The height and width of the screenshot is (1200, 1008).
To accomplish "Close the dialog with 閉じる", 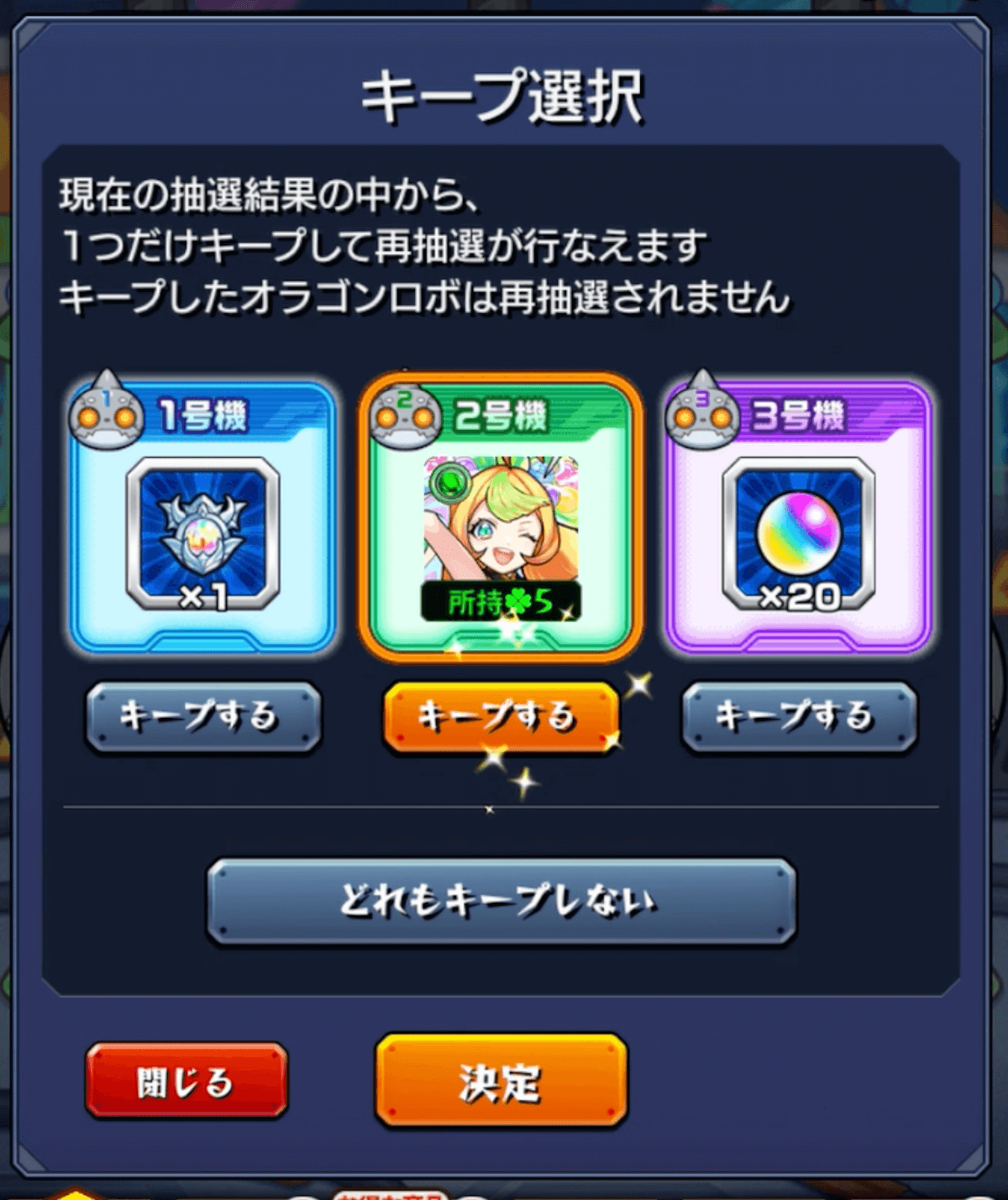I will point(186,1082).
